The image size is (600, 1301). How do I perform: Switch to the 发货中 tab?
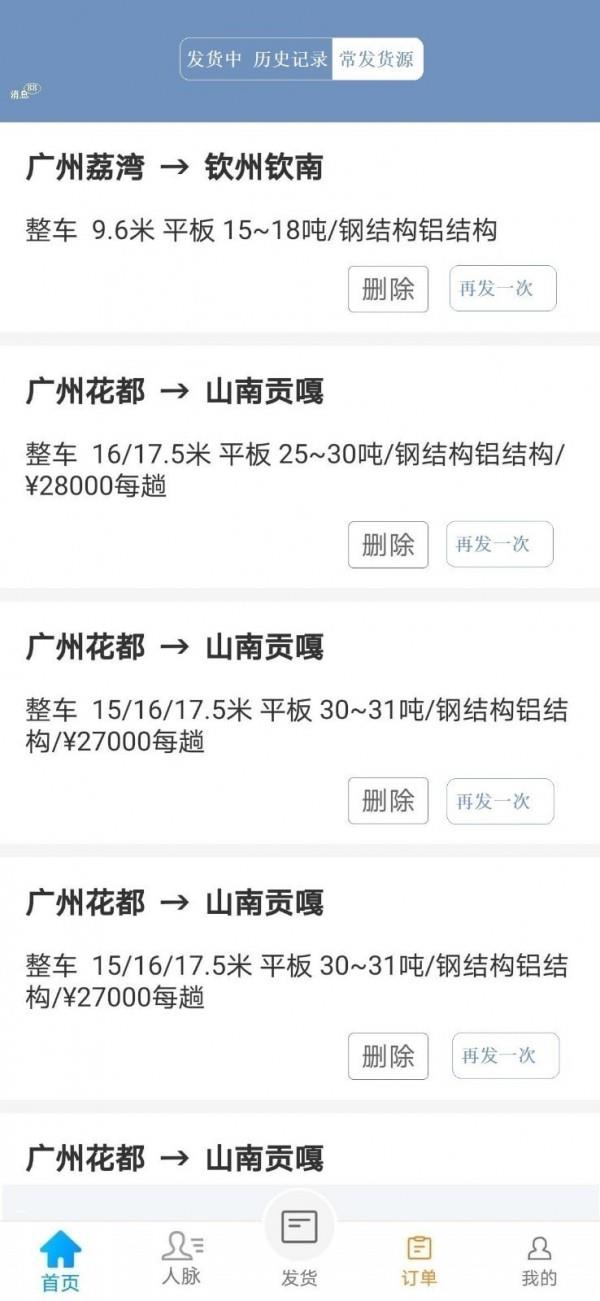tap(214, 60)
